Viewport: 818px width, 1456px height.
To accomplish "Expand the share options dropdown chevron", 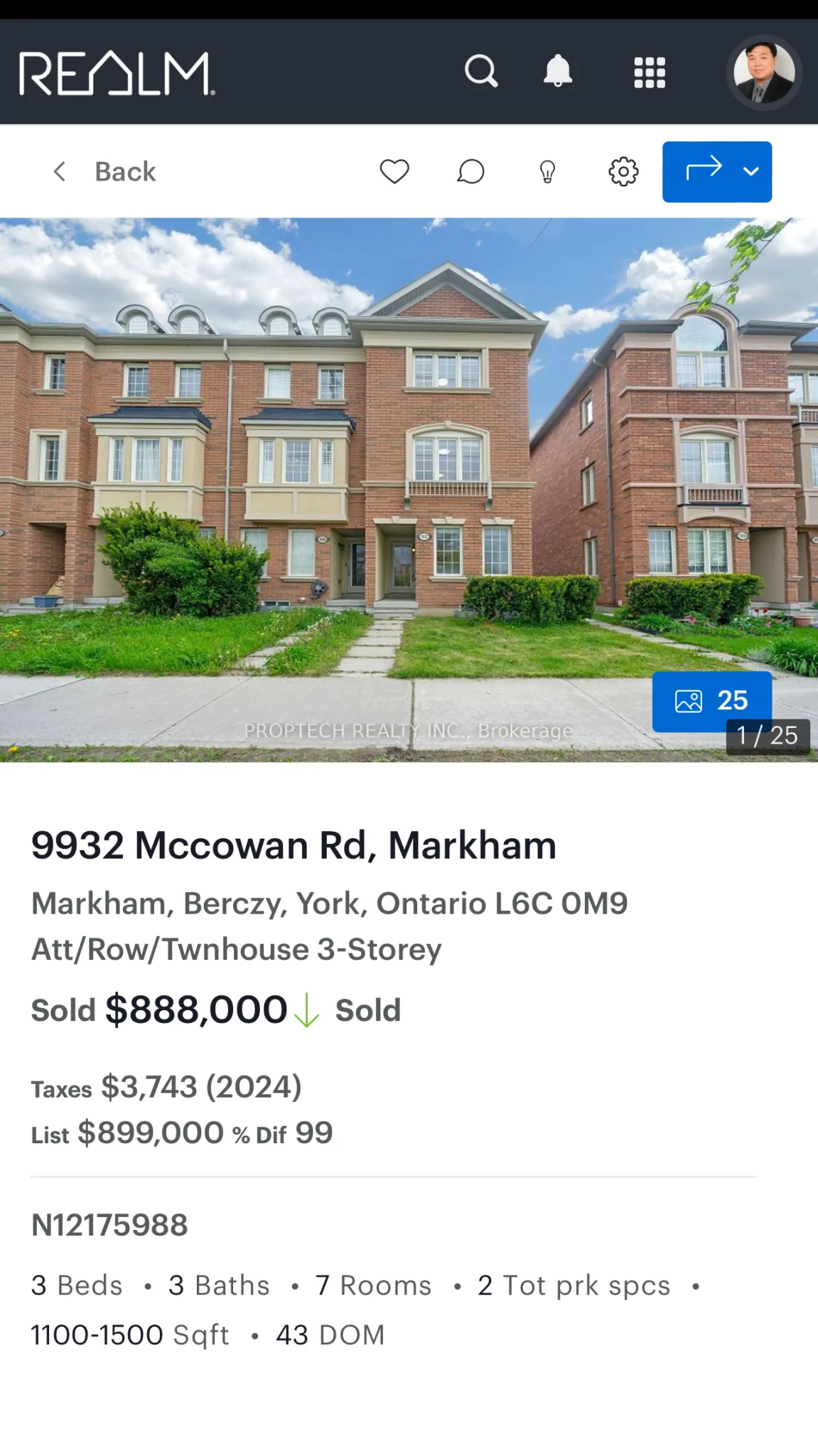I will pyautogui.click(x=751, y=171).
